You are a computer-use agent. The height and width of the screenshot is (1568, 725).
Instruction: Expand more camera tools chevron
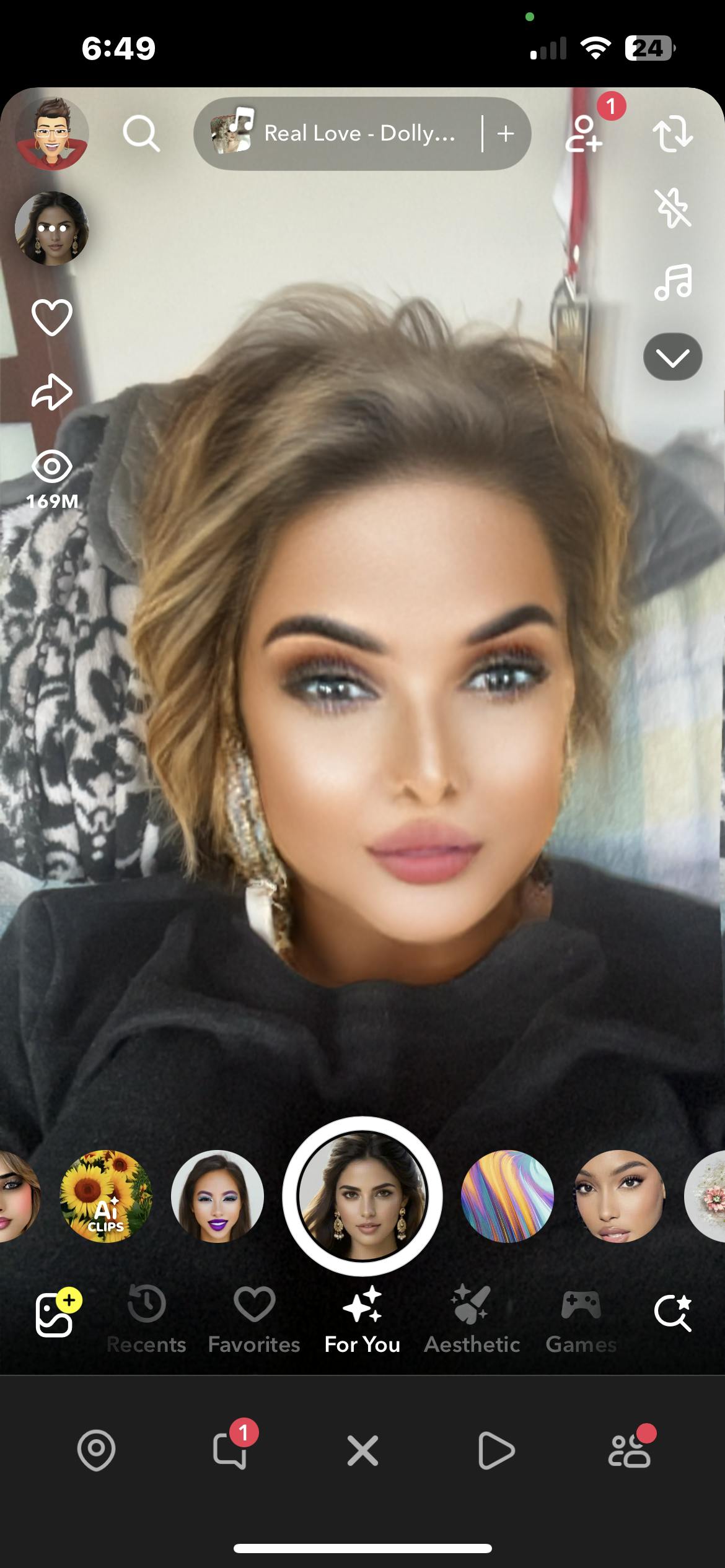[672, 357]
